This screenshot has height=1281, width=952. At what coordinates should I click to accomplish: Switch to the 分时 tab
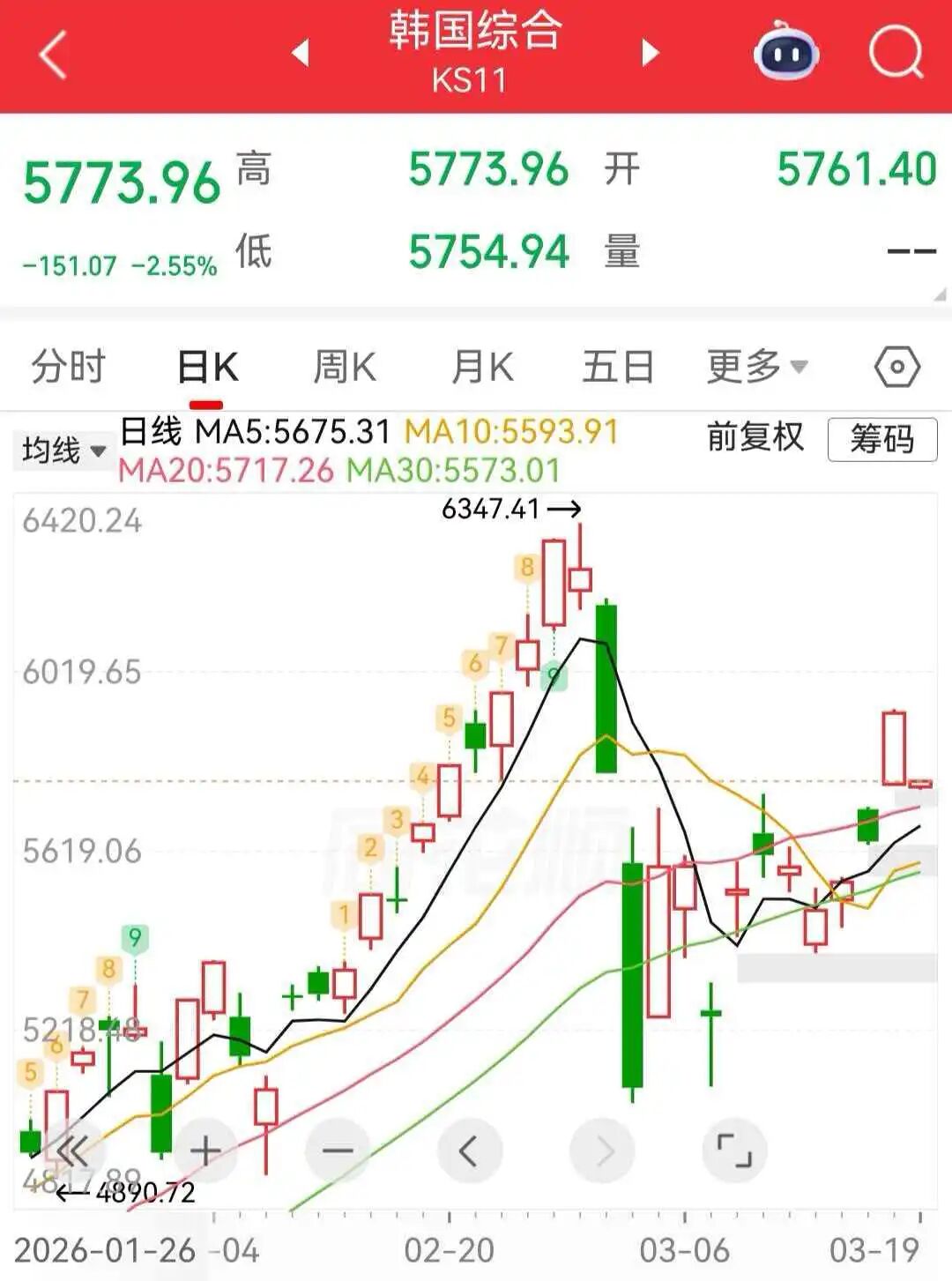68,367
